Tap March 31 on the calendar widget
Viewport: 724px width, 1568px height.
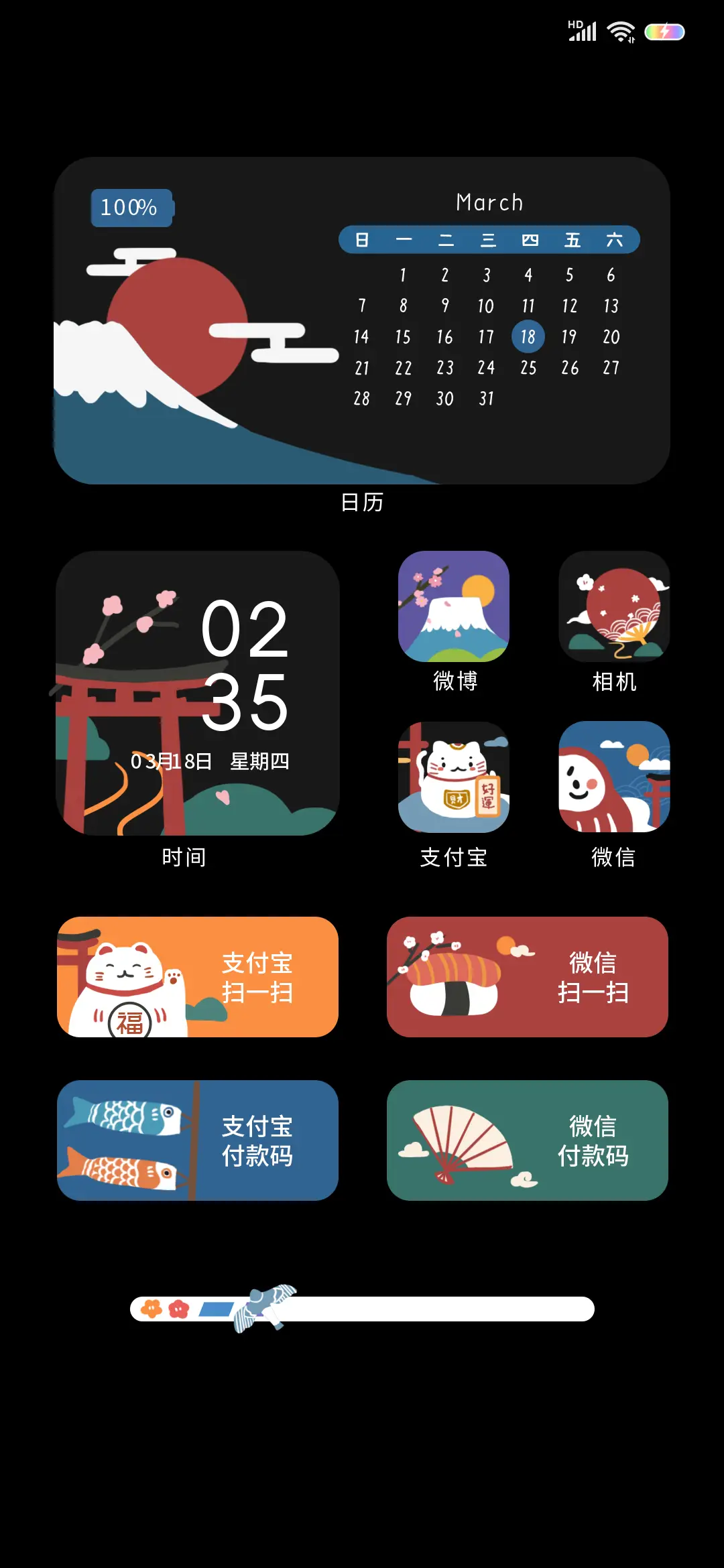click(486, 398)
